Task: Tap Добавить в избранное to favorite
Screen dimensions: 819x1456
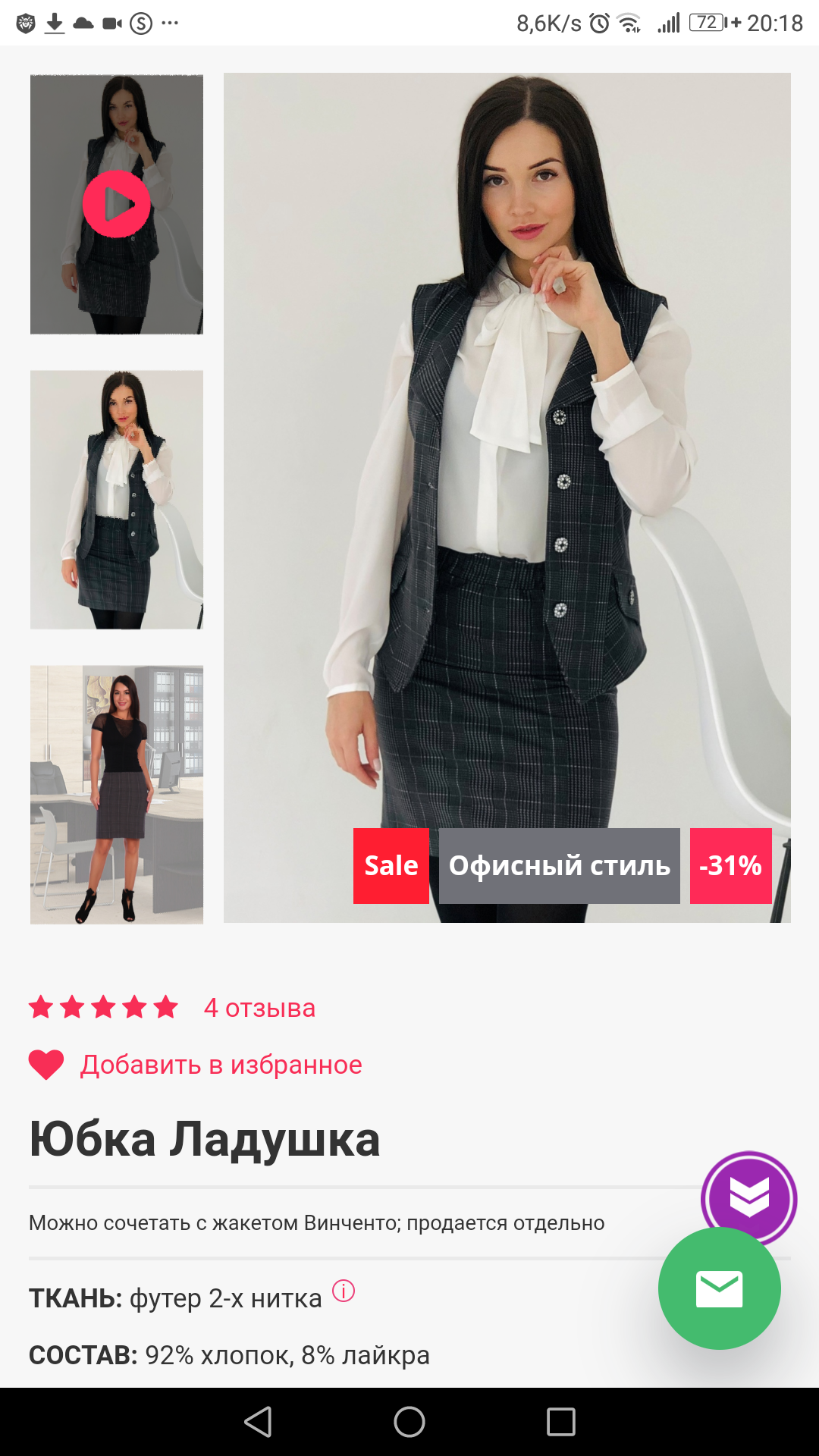Action: [220, 1065]
